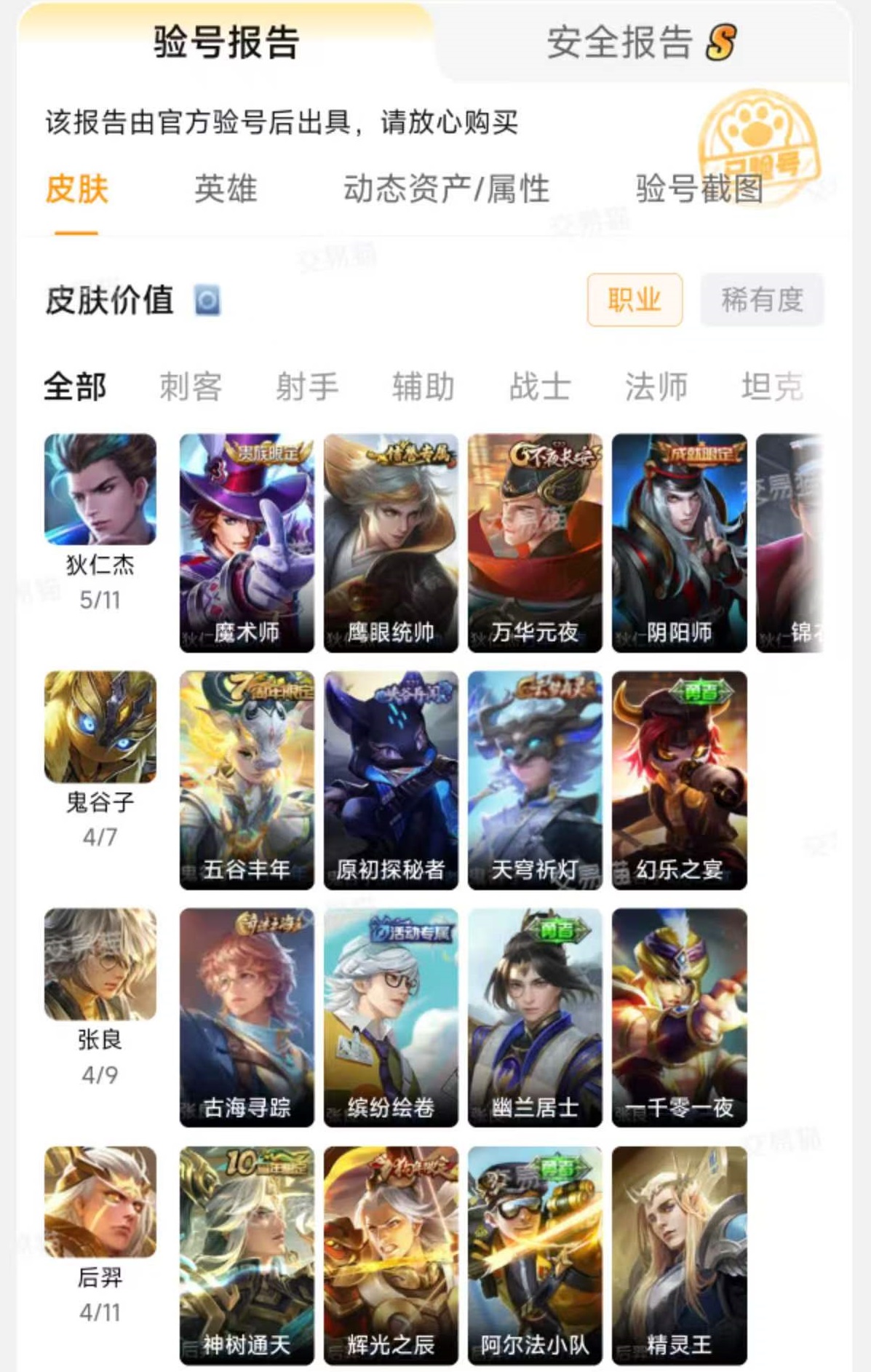Viewport: 871px width, 1372px height.
Task: Open the 万华元夜 skin card
Action: 535,543
